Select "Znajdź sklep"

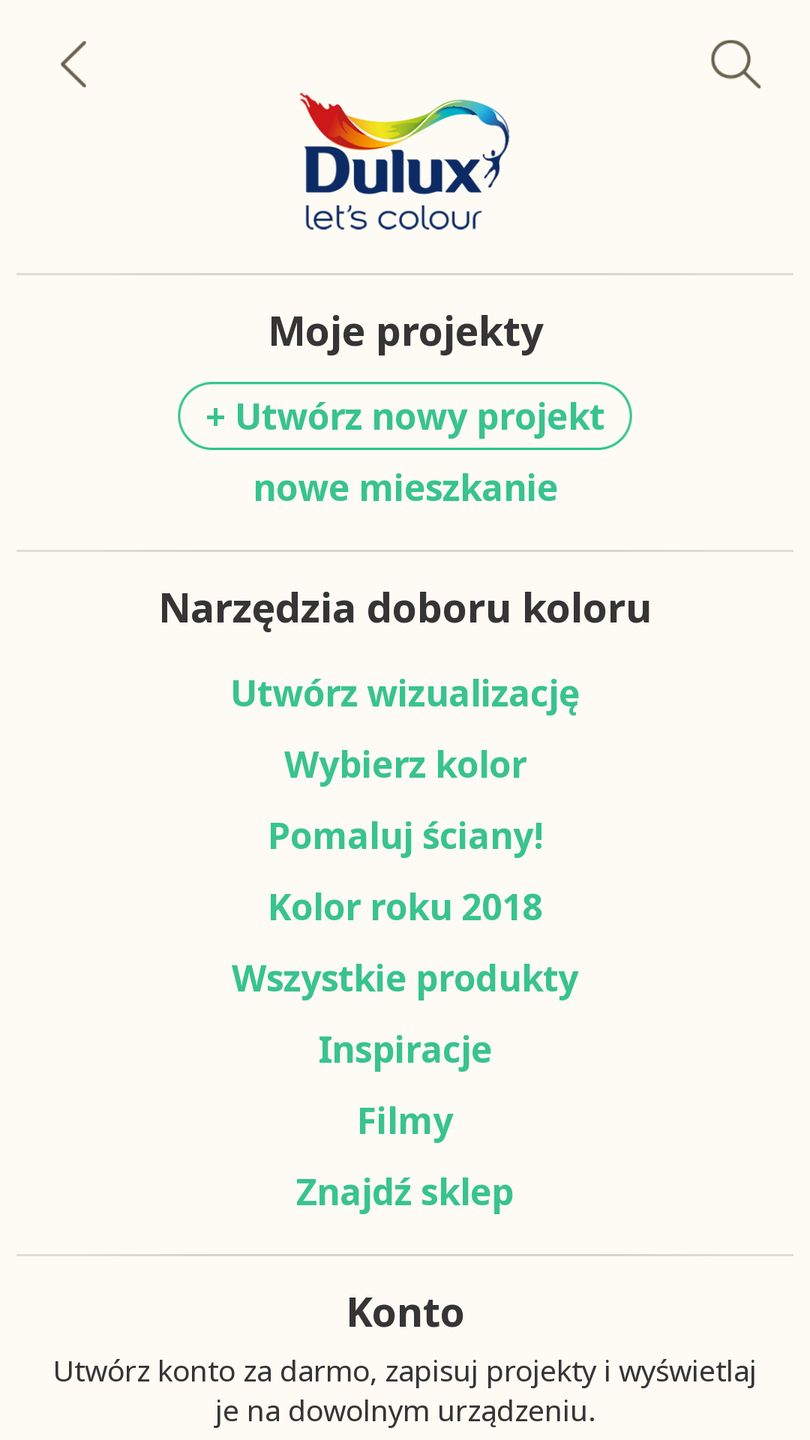click(405, 1192)
